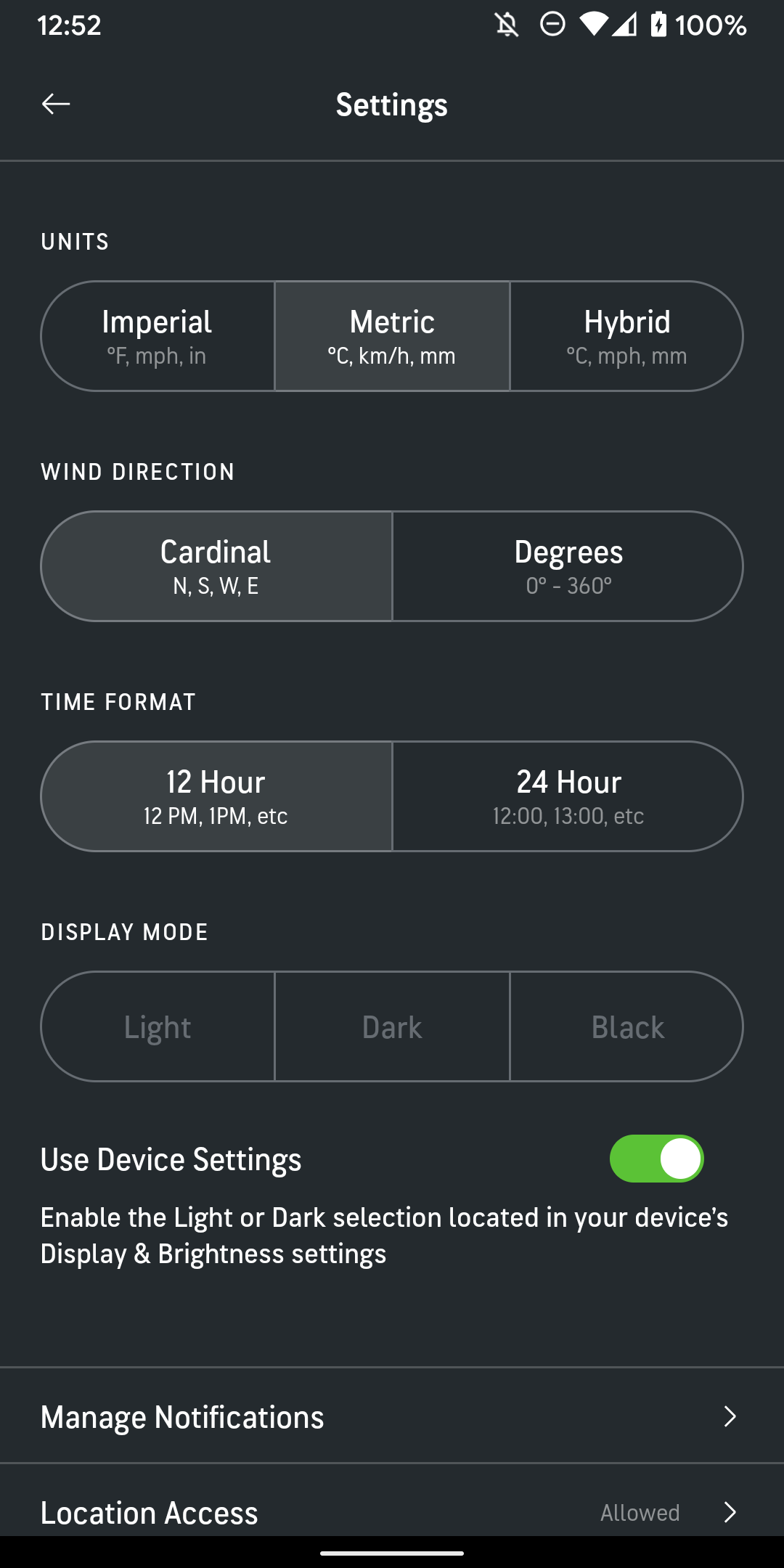Select Hybrid units option
This screenshot has height=1568, width=784.
coord(626,335)
